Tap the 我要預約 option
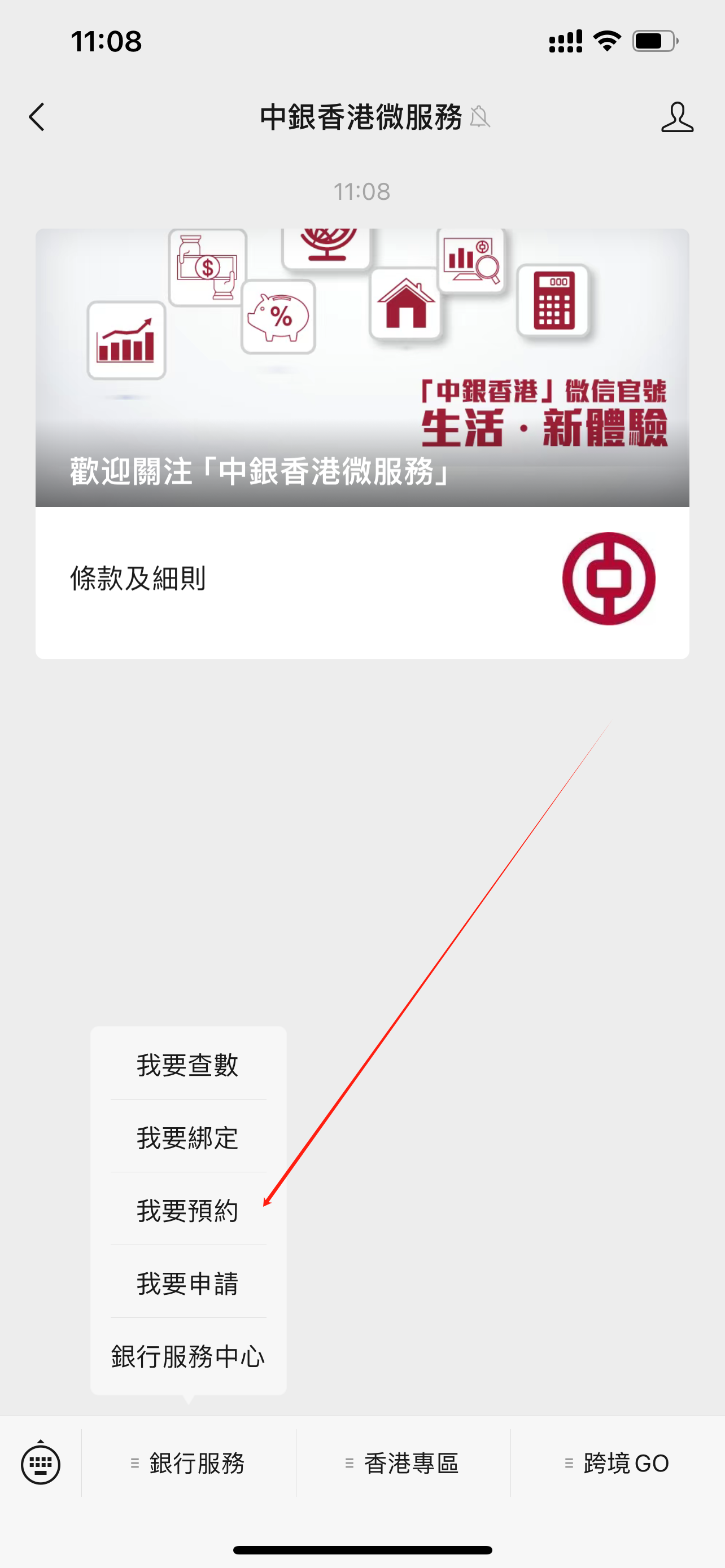Screen dimensions: 725x1568 [x=188, y=1211]
